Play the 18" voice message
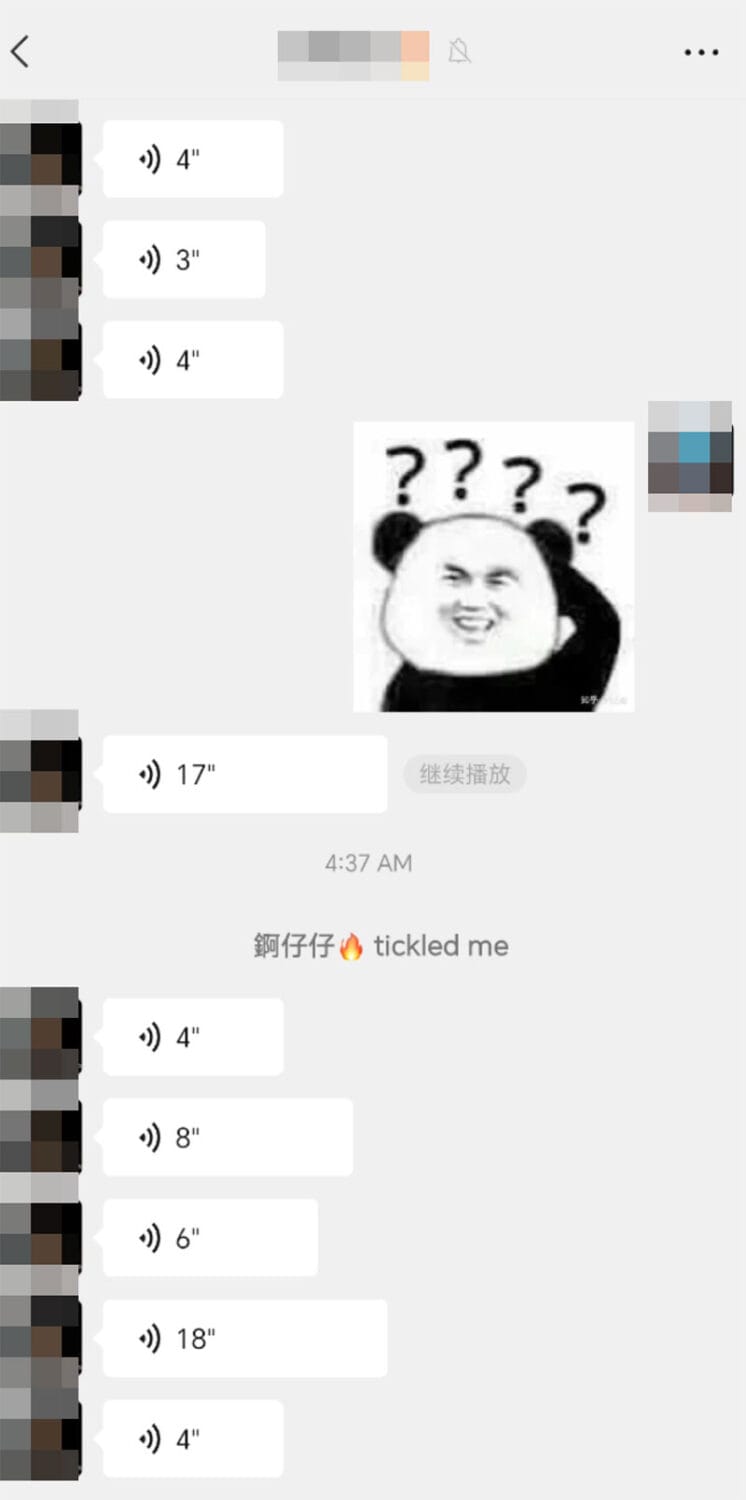 (244, 1339)
